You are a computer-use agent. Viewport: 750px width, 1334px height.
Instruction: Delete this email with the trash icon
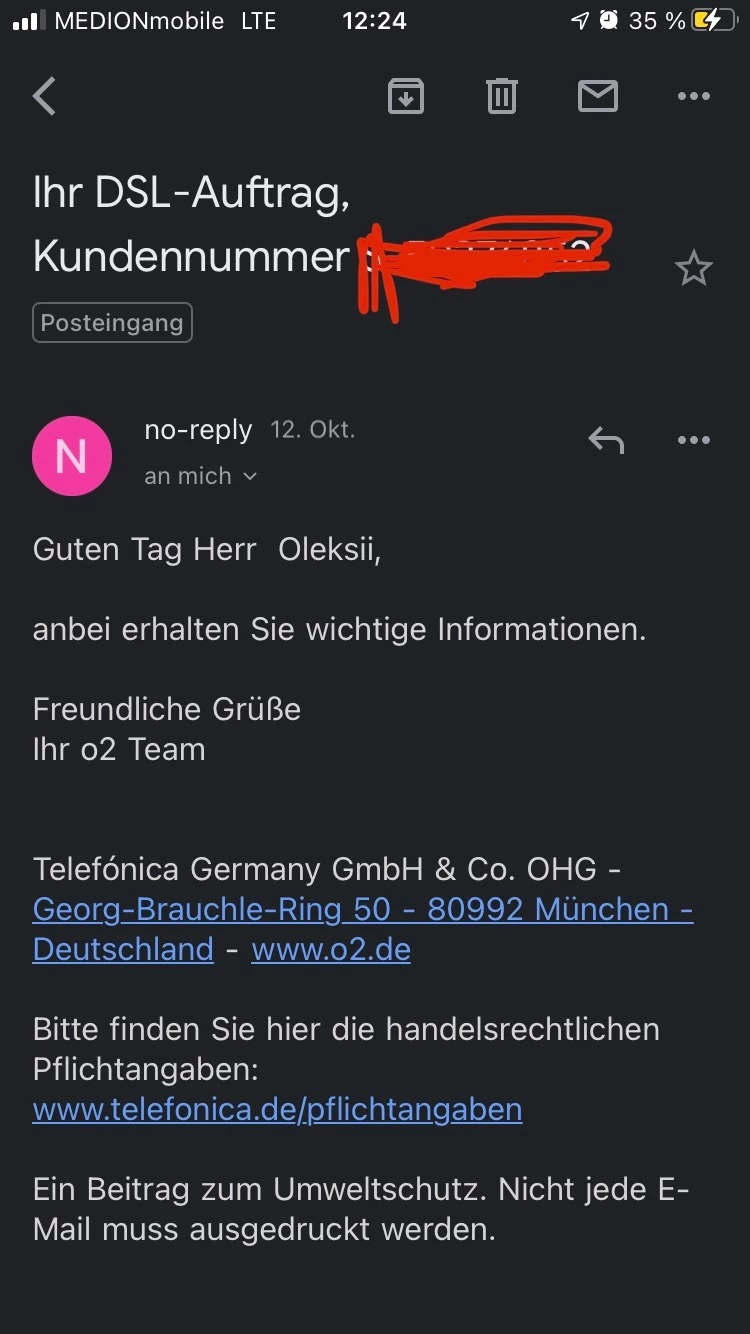[x=501, y=97]
